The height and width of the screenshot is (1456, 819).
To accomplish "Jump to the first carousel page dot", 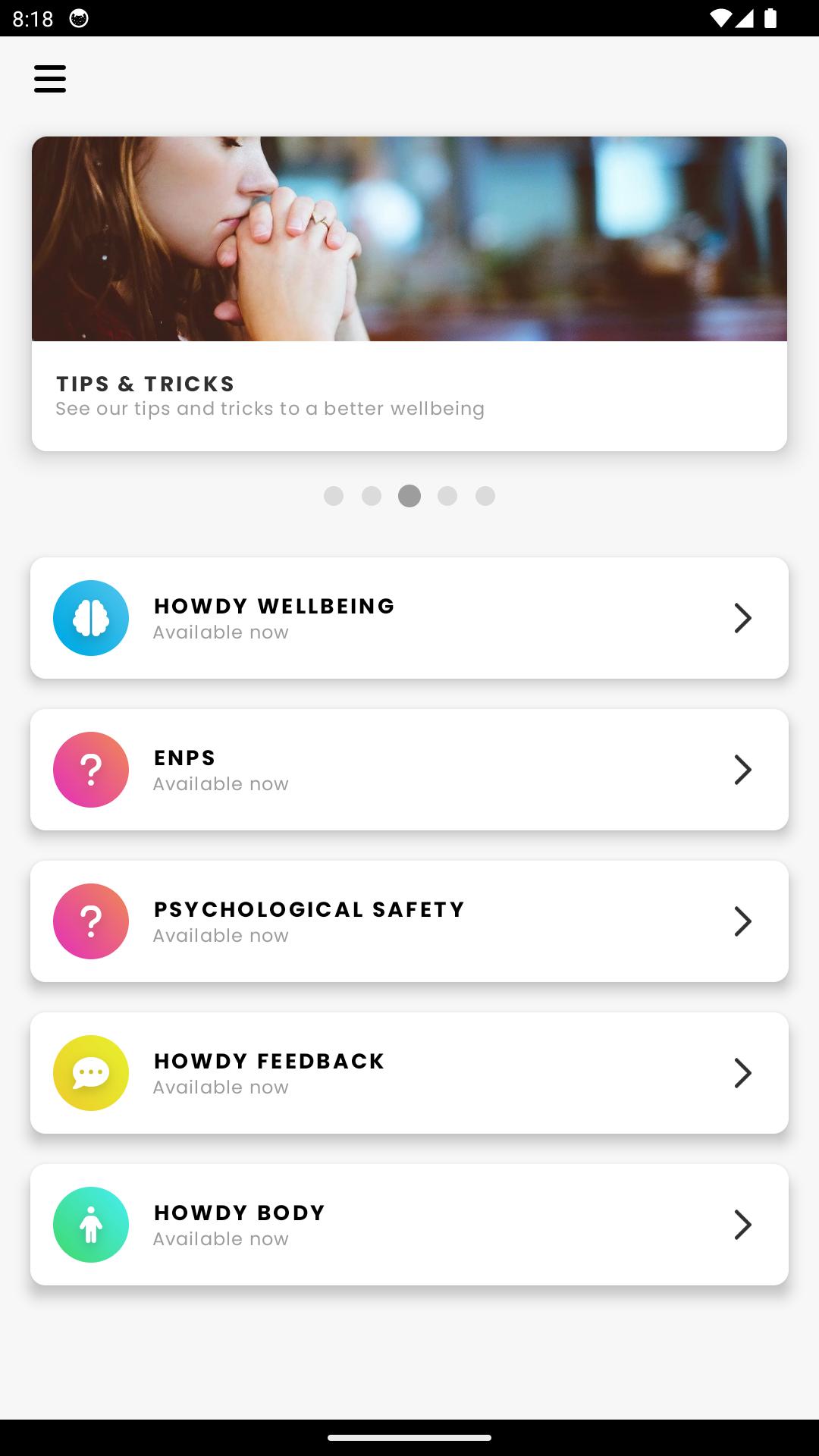I will 334,496.
